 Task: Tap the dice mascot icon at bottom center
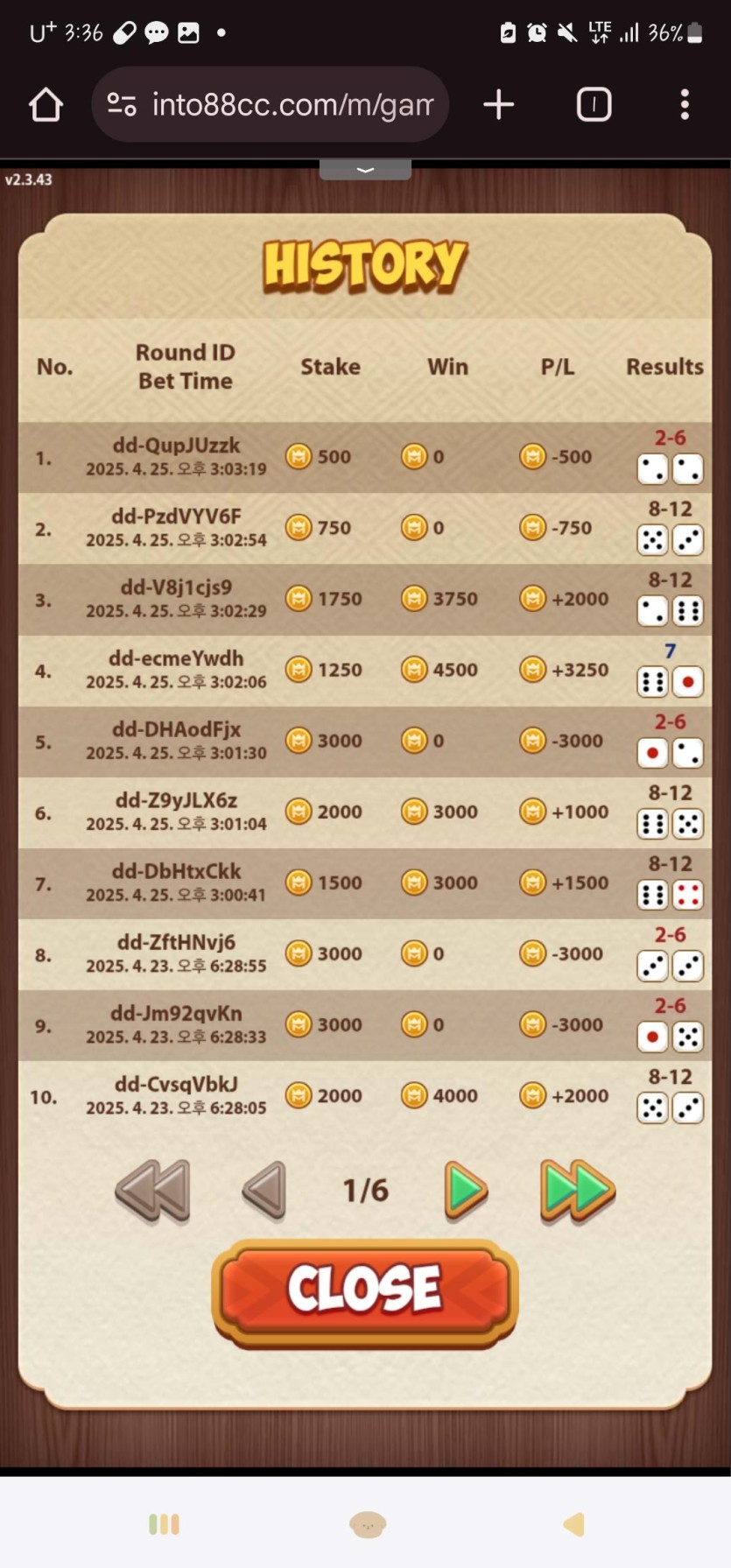[368, 1524]
